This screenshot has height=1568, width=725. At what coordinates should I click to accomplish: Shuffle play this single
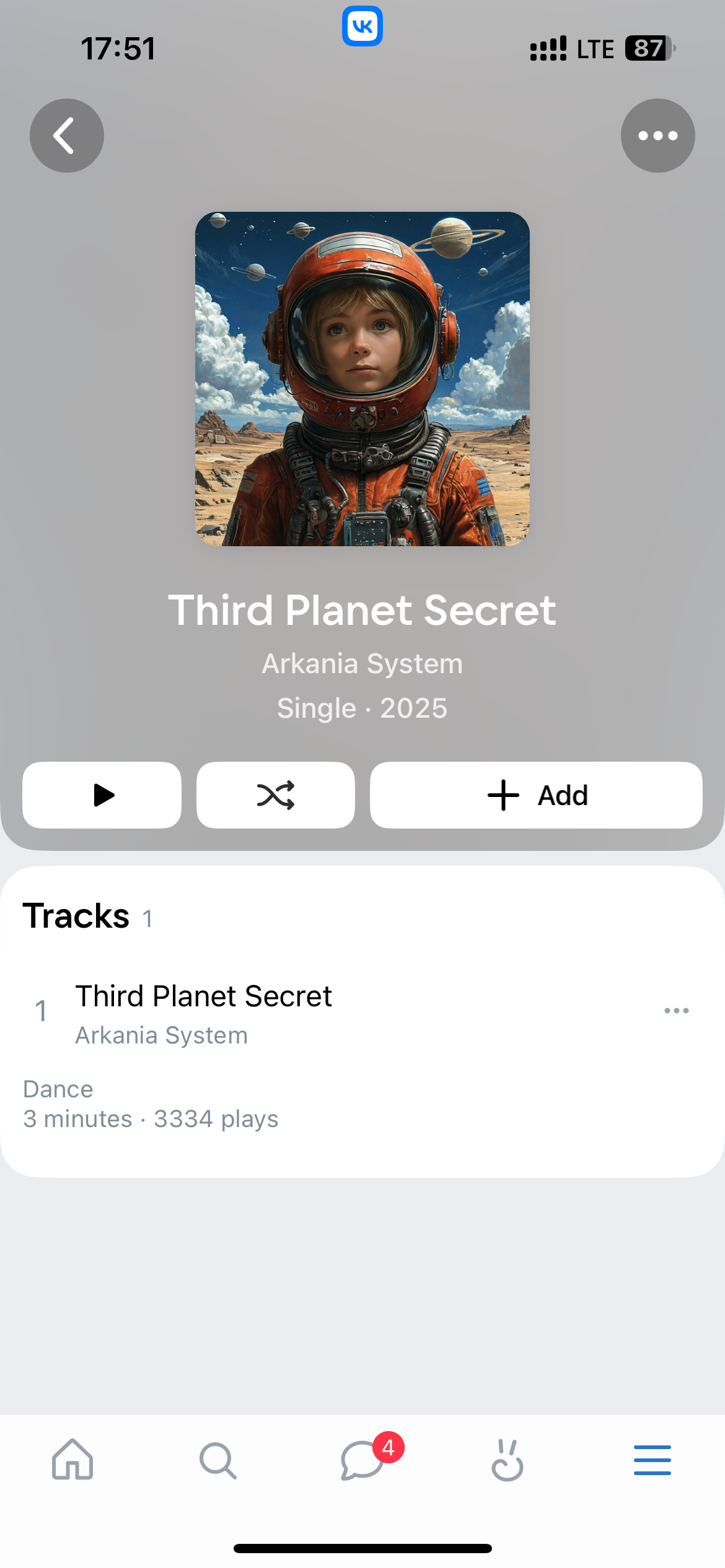pyautogui.click(x=276, y=795)
